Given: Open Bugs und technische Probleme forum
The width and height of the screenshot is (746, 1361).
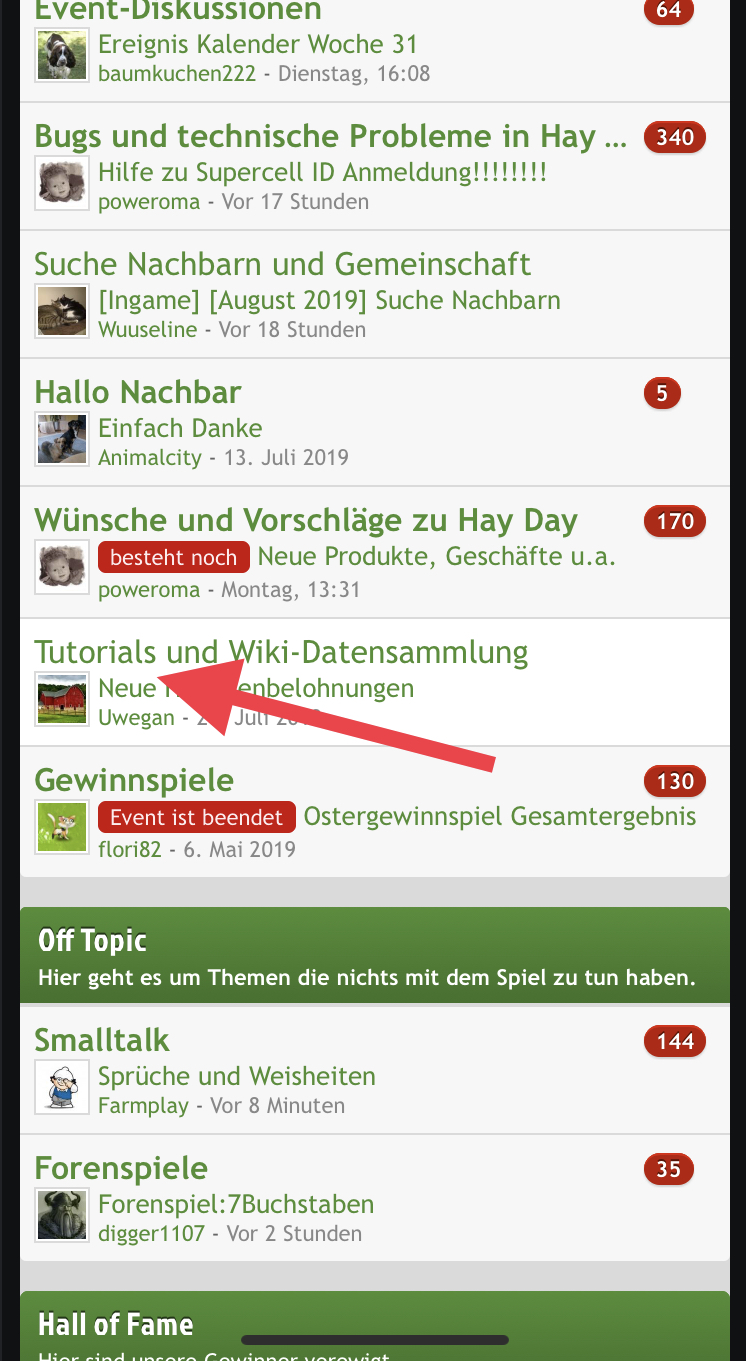Looking at the screenshot, I should pyautogui.click(x=330, y=137).
